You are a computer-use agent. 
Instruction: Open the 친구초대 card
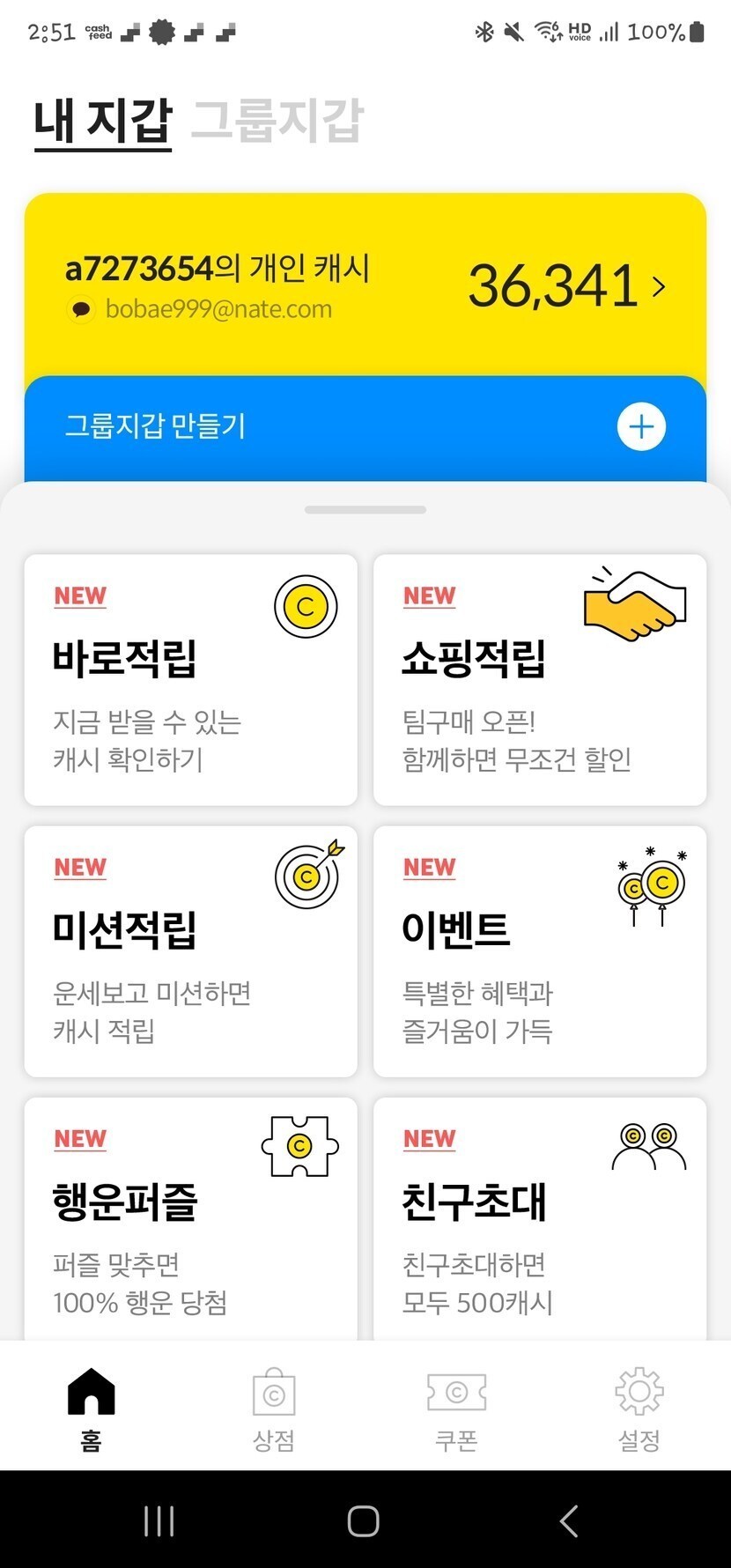coord(539,1220)
